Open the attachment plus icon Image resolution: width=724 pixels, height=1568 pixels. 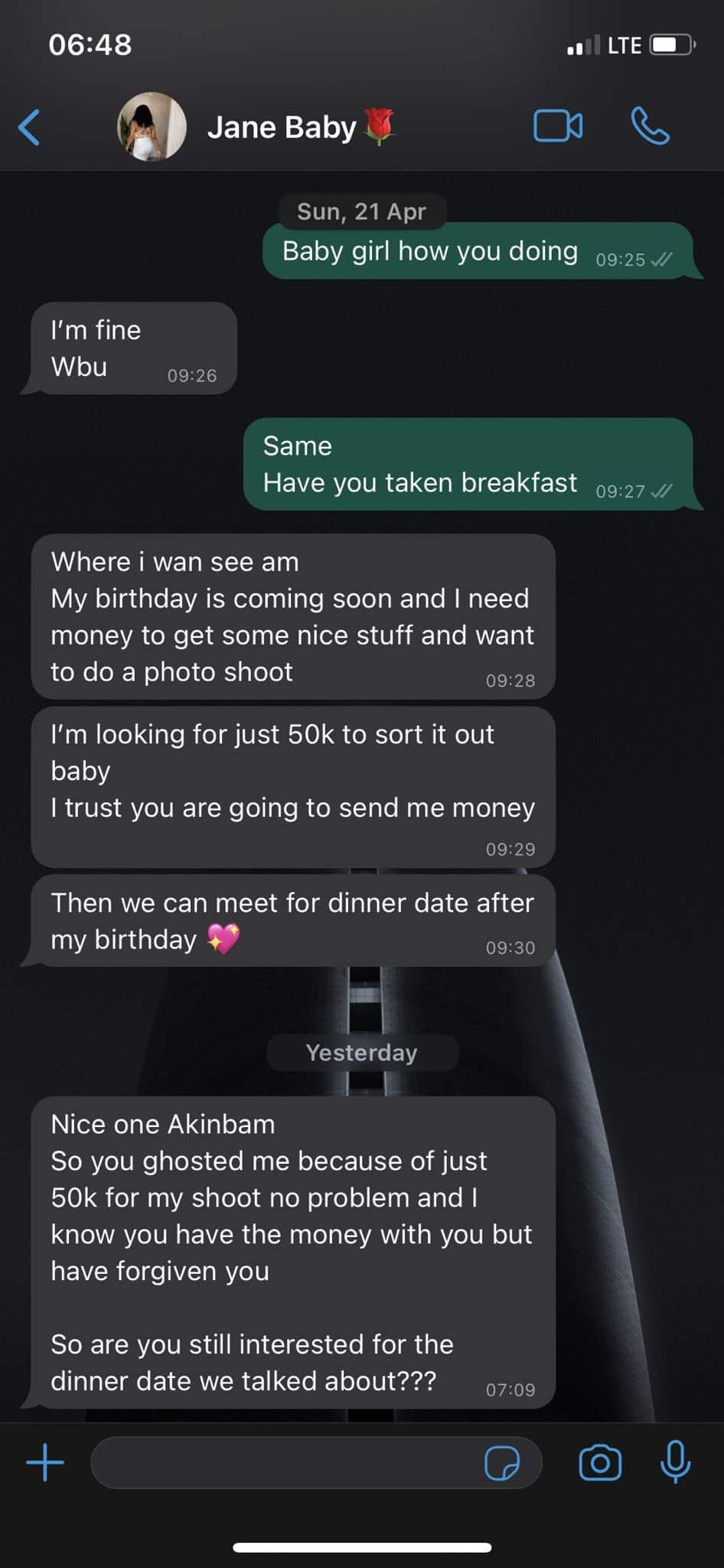click(44, 1462)
